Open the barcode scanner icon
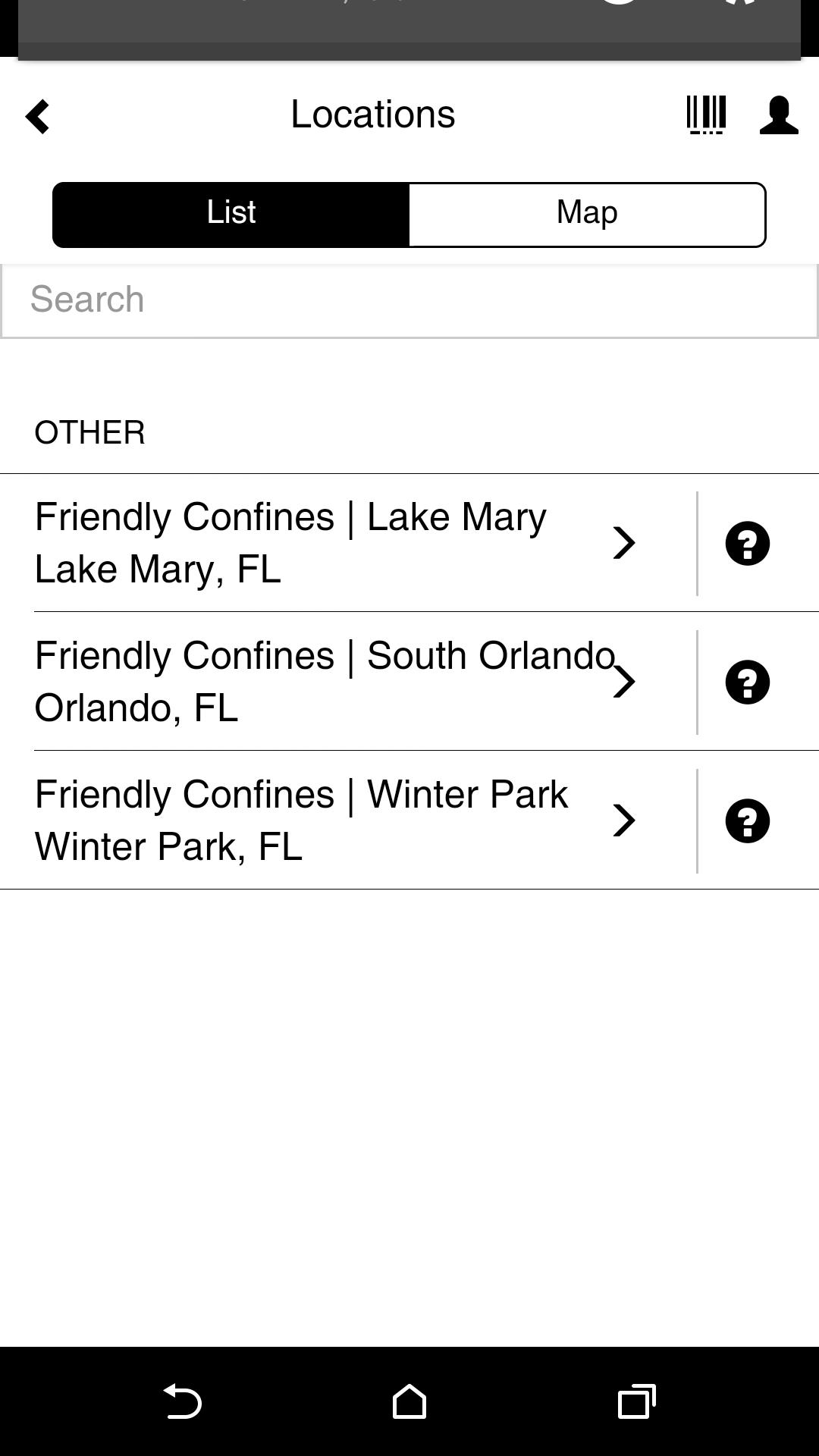Screen dimensions: 819x1456 pyautogui.click(x=706, y=115)
